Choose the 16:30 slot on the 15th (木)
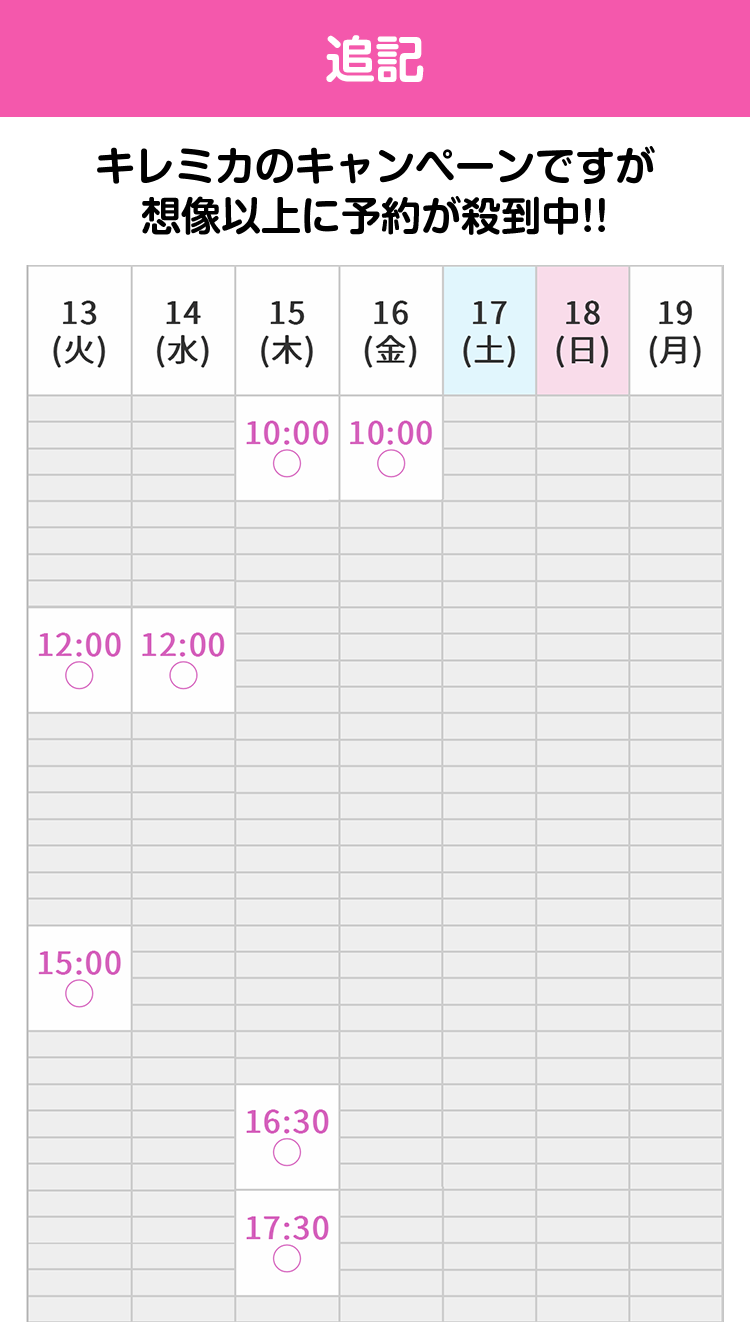Viewport: 750px width, 1322px height. tap(287, 1137)
